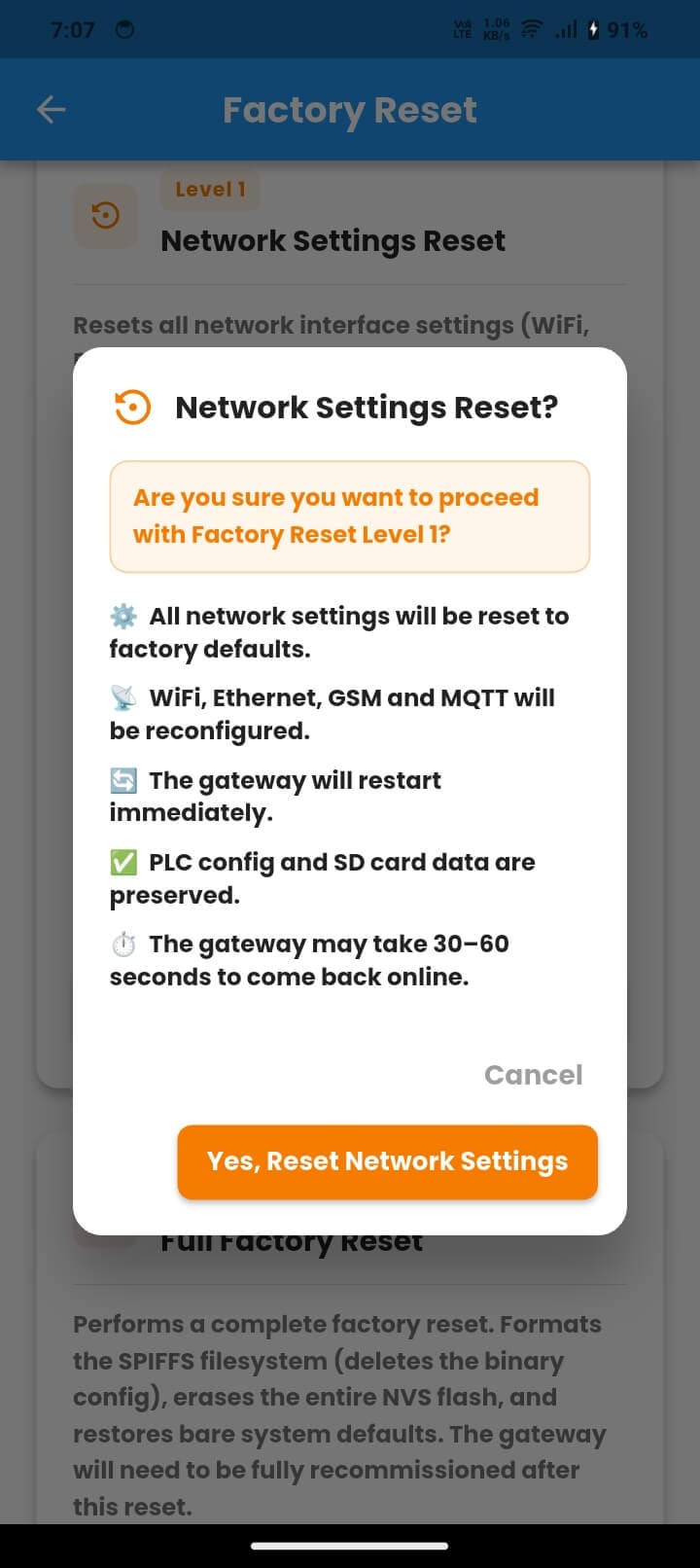The width and height of the screenshot is (700, 1568).
Task: Tap the Factory Reset title bar
Action: coord(349,109)
